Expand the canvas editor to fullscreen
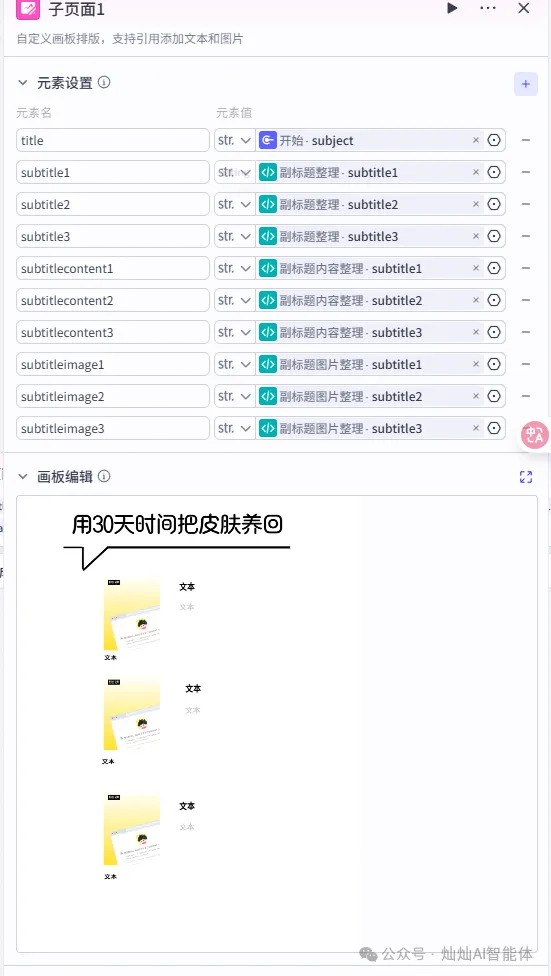The height and width of the screenshot is (976, 551). 525,477
